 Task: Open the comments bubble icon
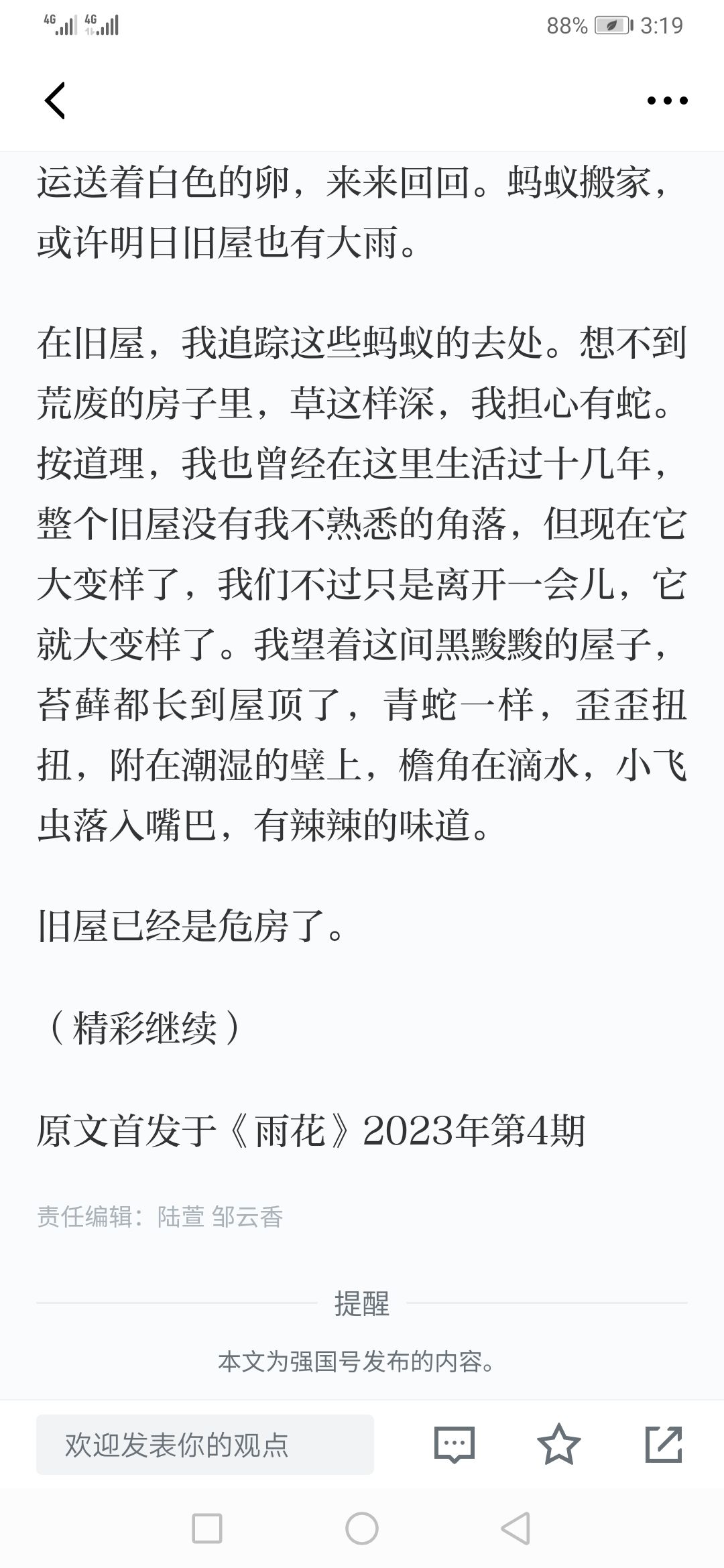[x=455, y=1445]
